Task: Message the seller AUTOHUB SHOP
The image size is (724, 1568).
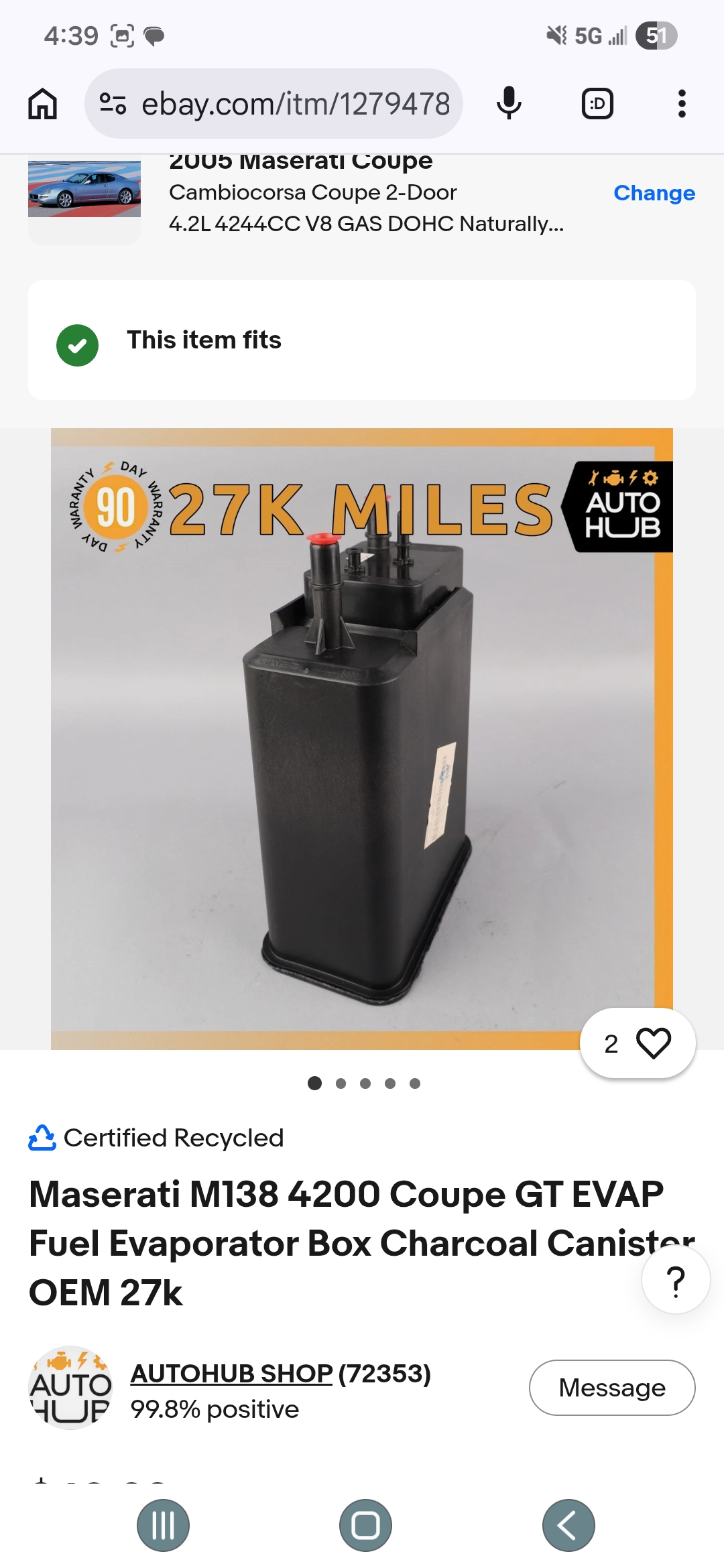Action: [612, 1387]
